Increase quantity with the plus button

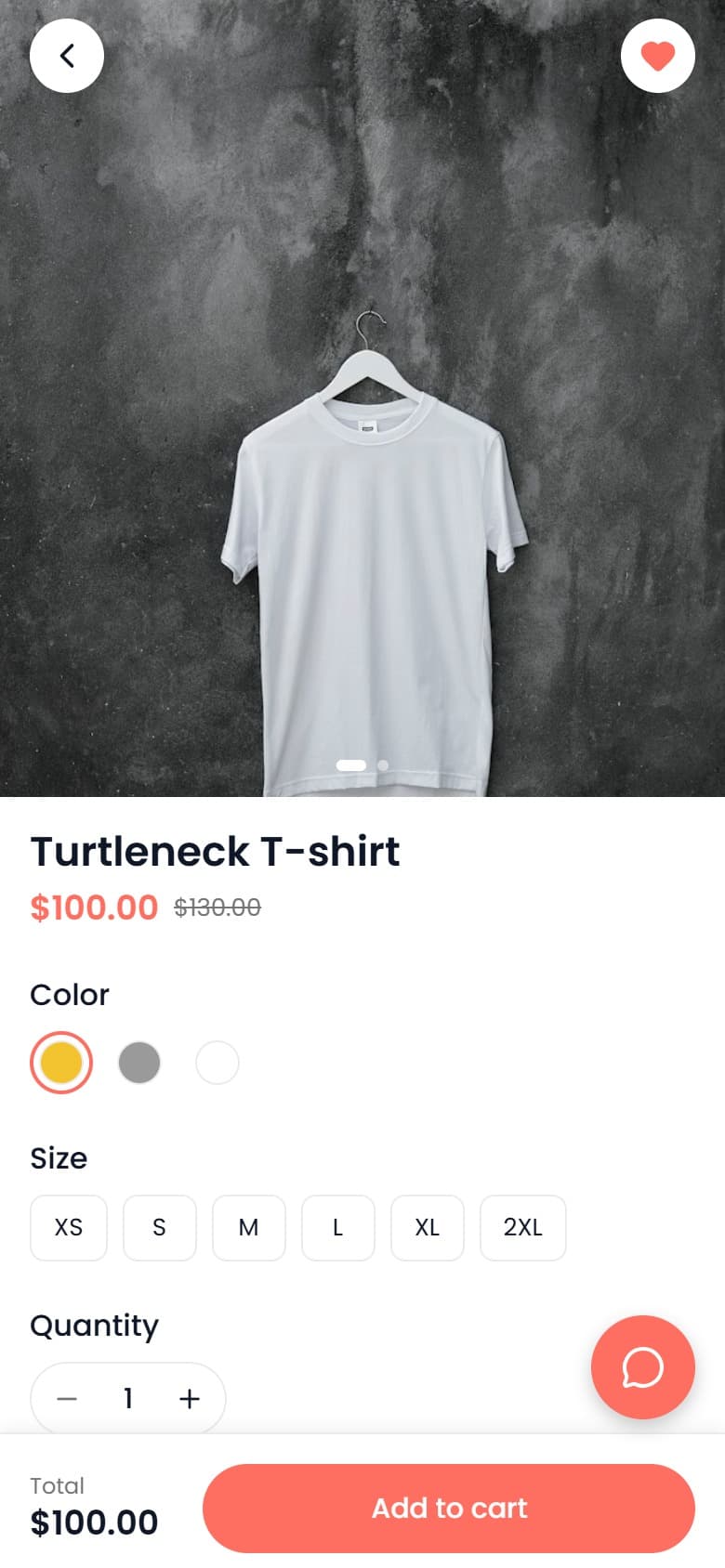pyautogui.click(x=190, y=1398)
